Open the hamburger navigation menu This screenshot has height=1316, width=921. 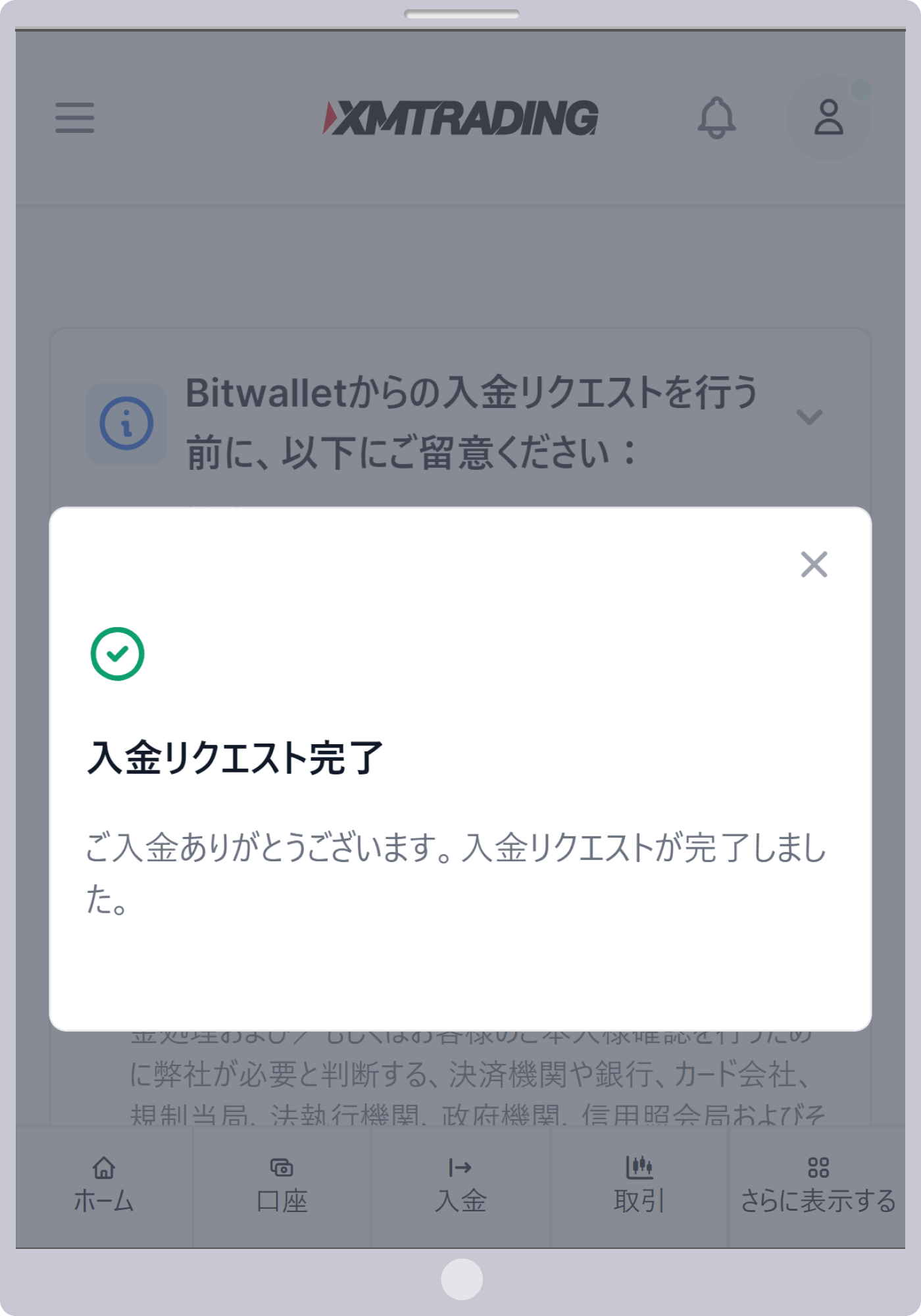(73, 118)
